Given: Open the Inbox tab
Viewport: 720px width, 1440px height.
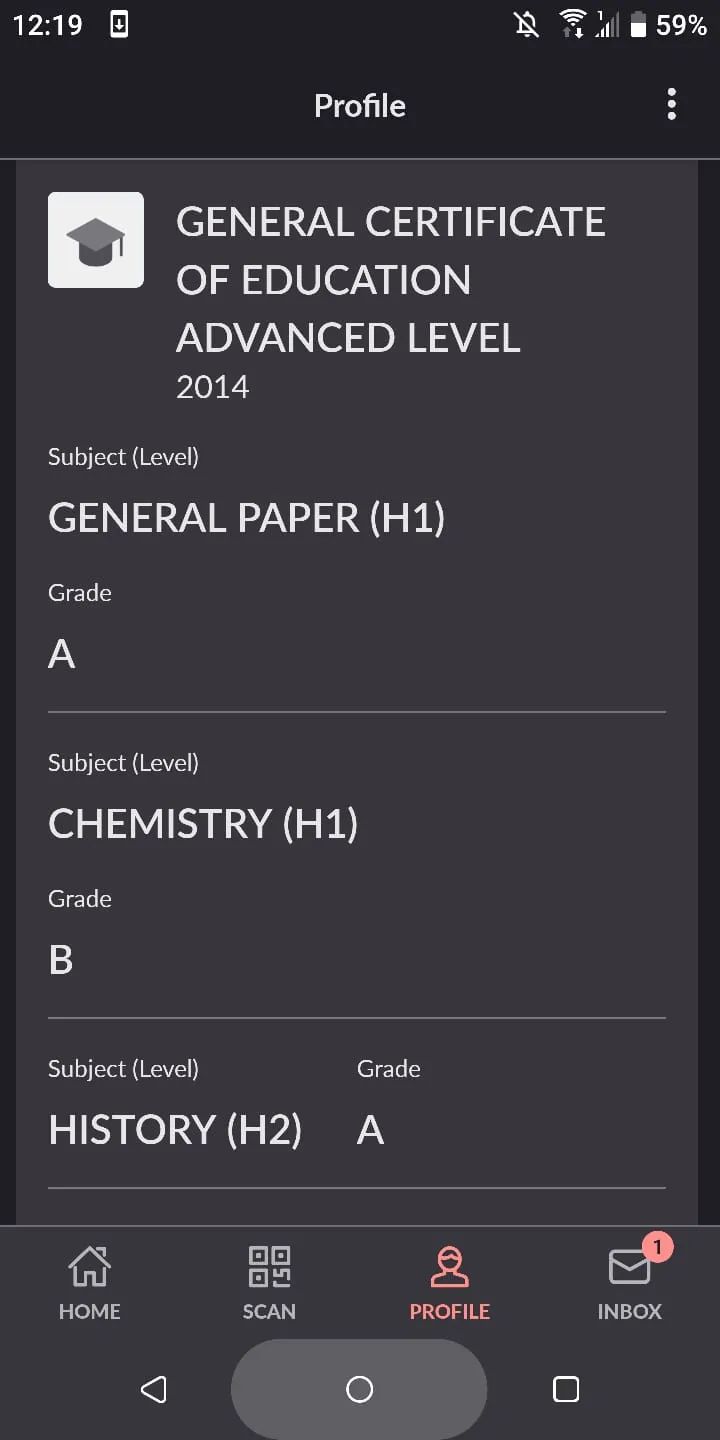Looking at the screenshot, I should point(629,1283).
